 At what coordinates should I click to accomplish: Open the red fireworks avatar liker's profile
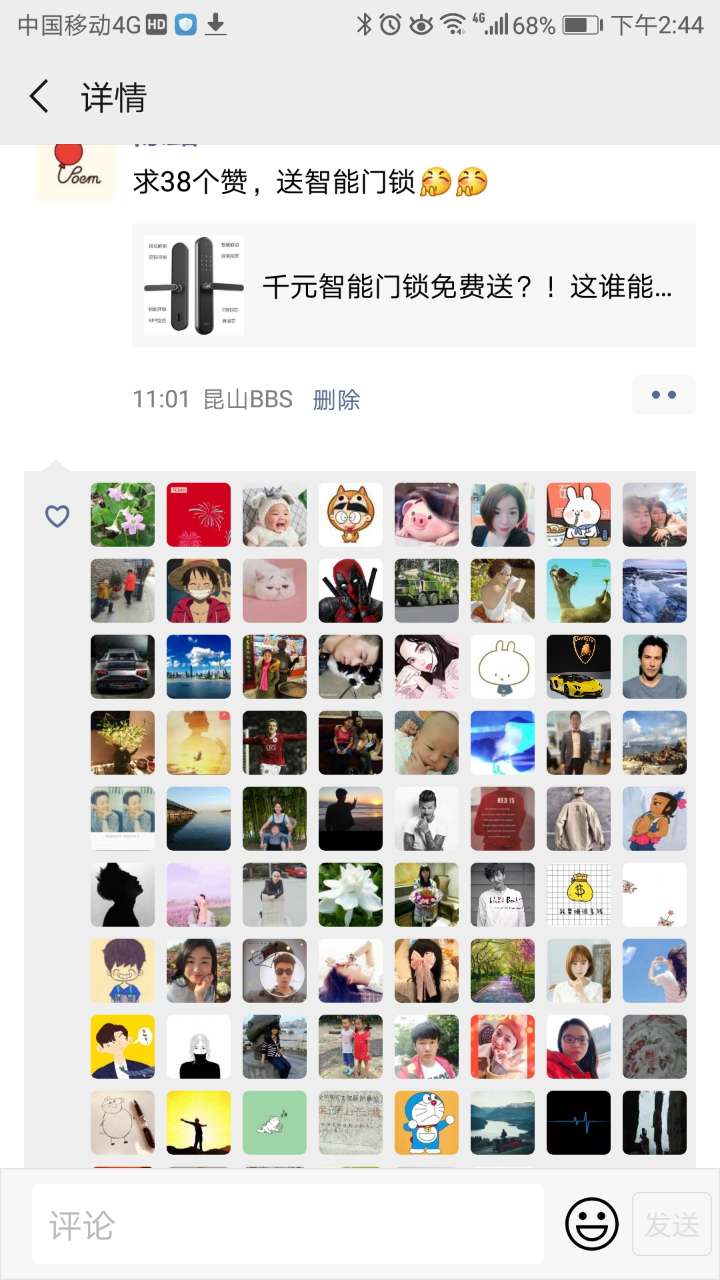click(198, 514)
